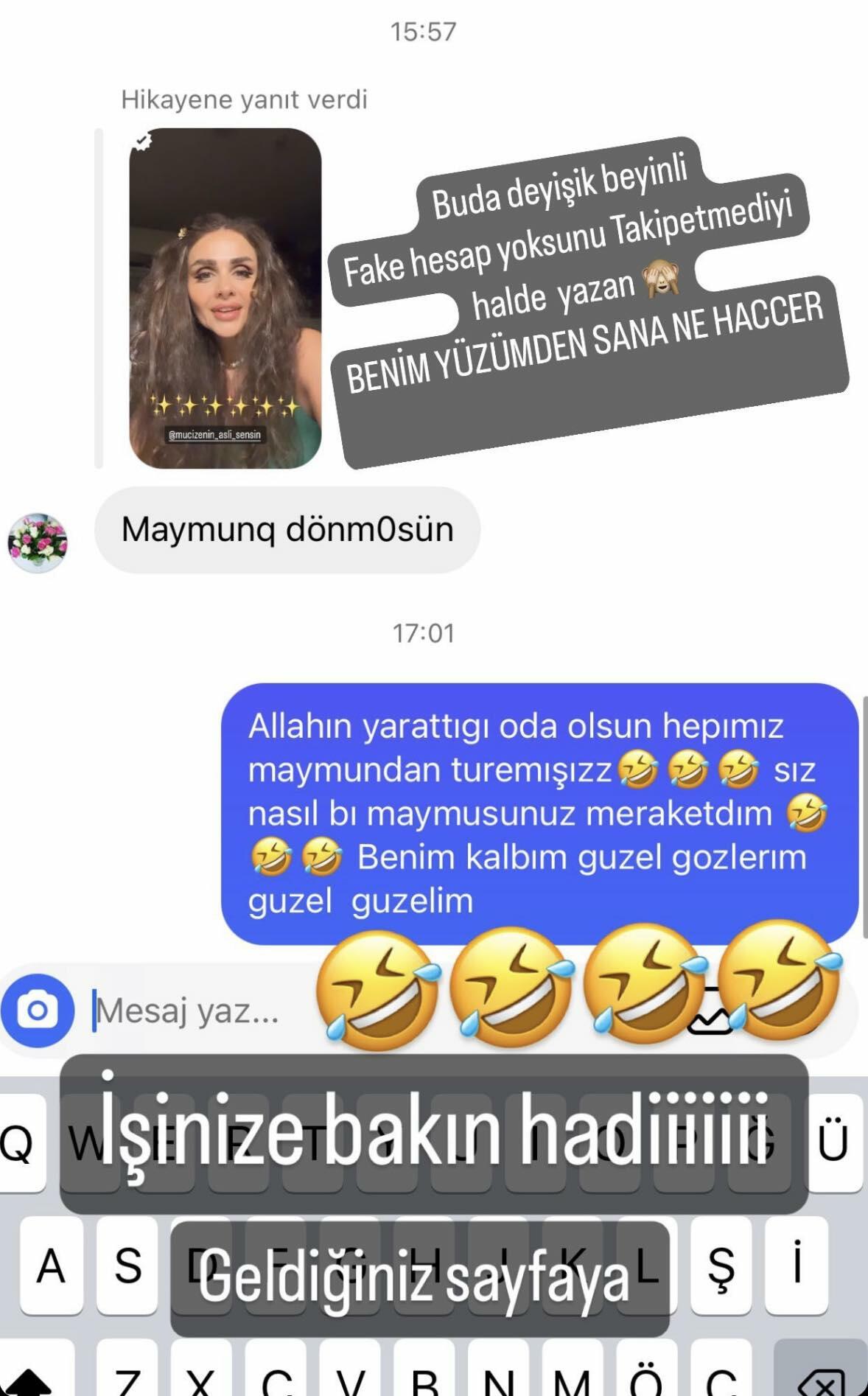Image resolution: width=868 pixels, height=1396 pixels.
Task: Open the sender's flower profile picture
Action: point(38,543)
